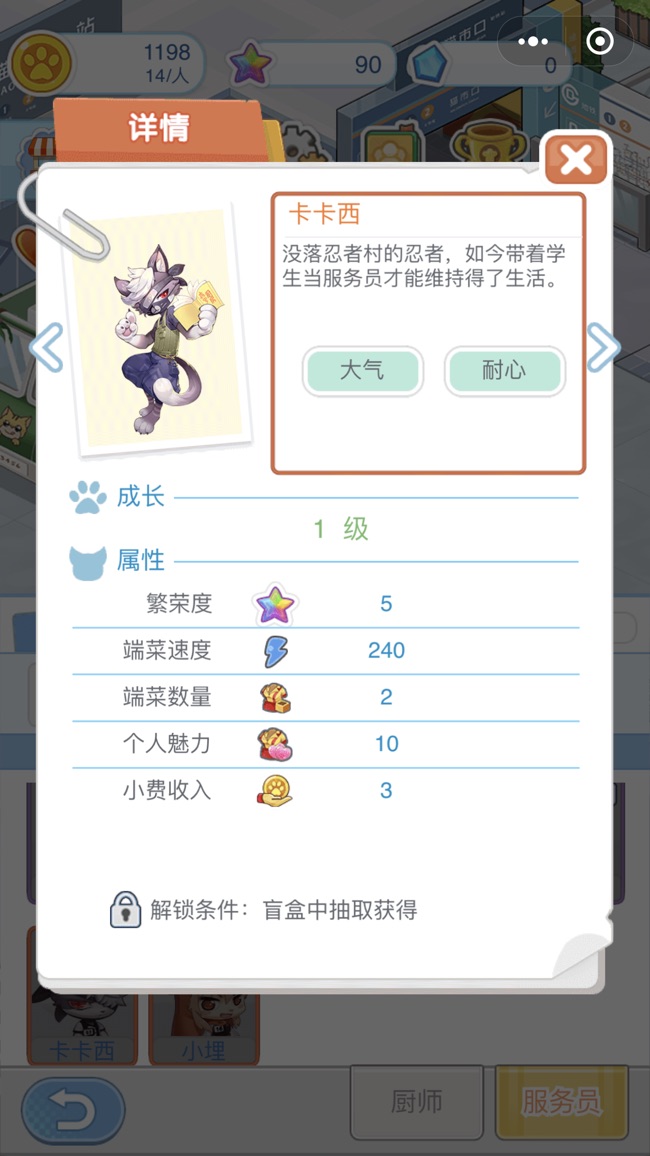Tap the blue back arrow button
Screen dimensions: 650x1156
click(73, 1109)
